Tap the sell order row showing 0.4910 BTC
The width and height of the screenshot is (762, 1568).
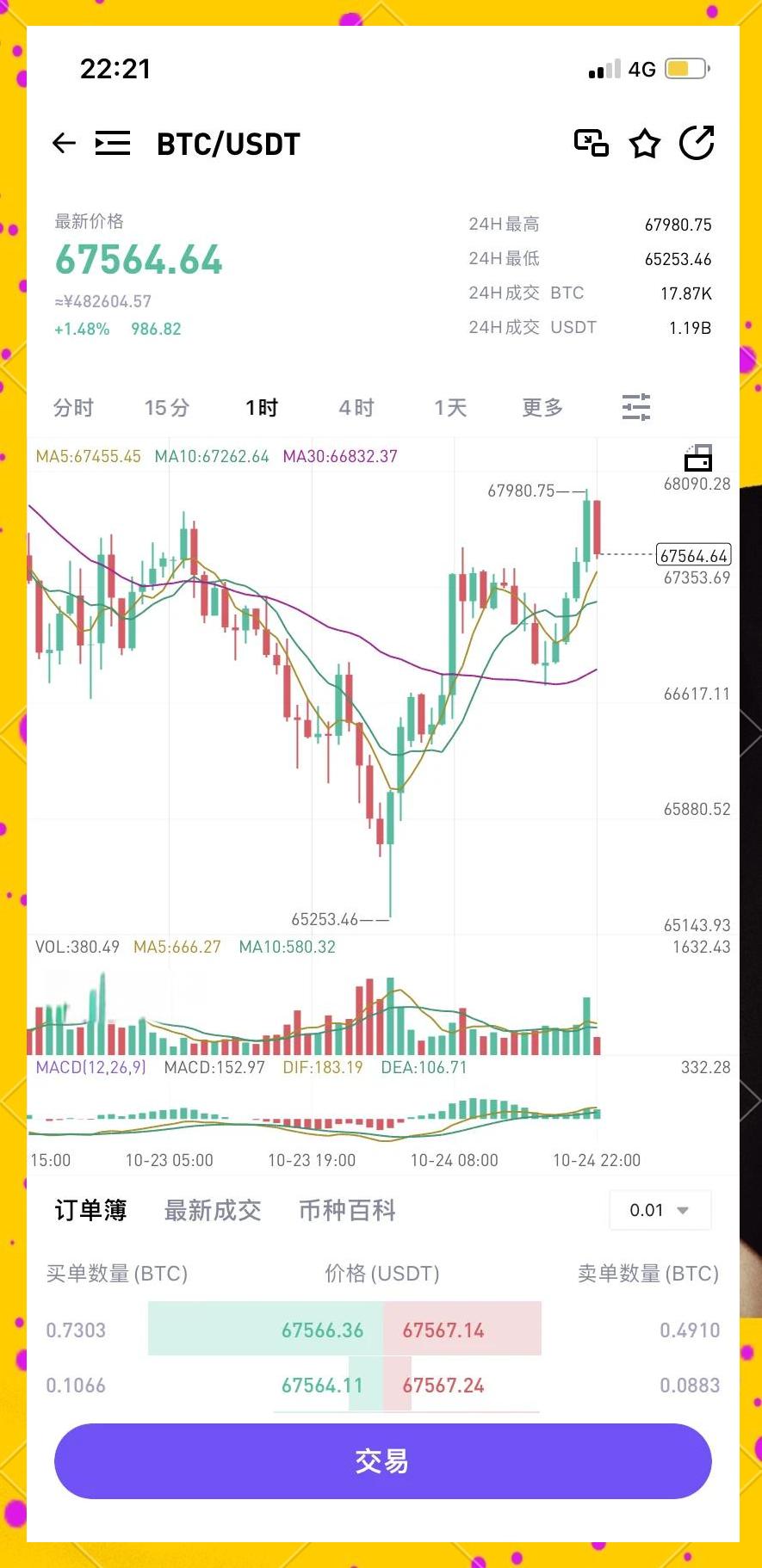(689, 1329)
